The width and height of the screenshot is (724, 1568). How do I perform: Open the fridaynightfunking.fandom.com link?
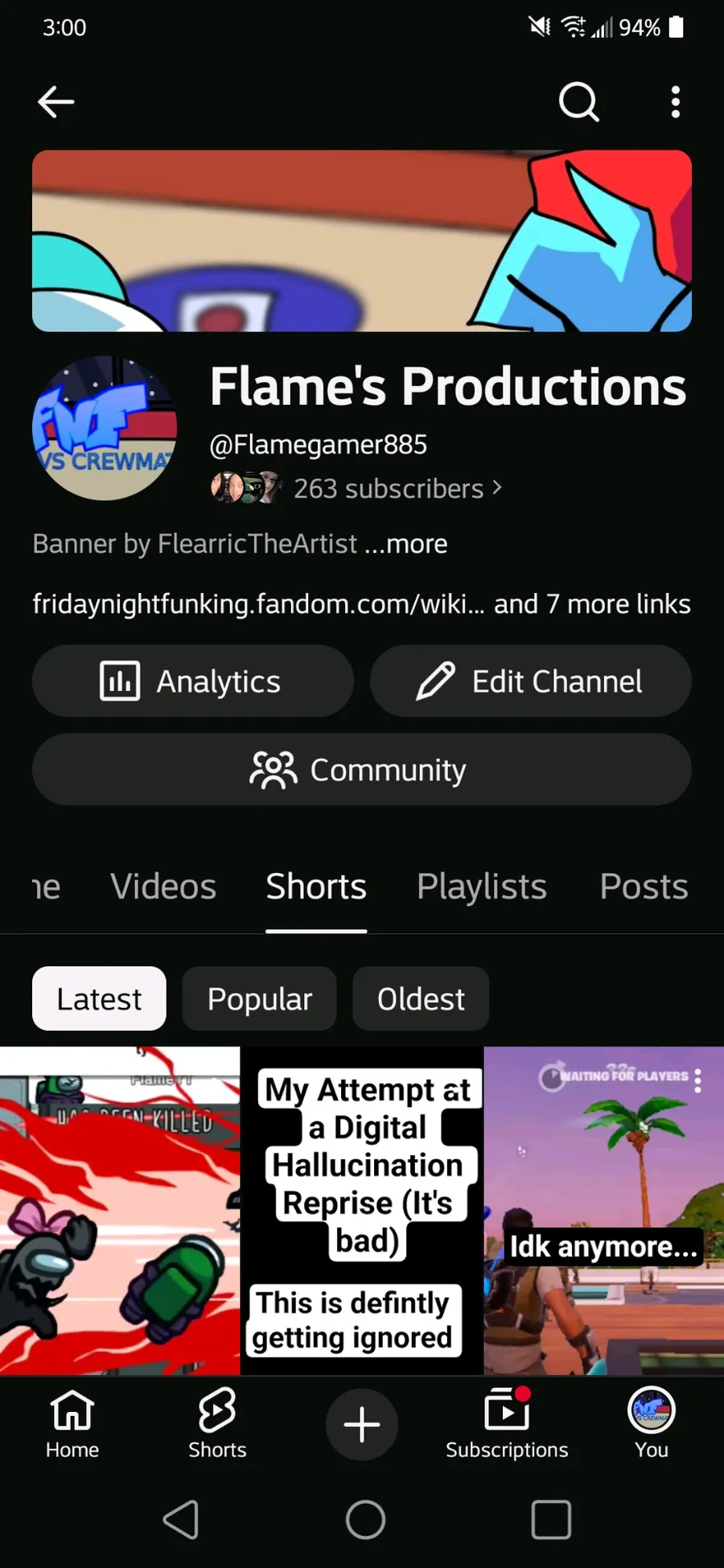(x=257, y=604)
